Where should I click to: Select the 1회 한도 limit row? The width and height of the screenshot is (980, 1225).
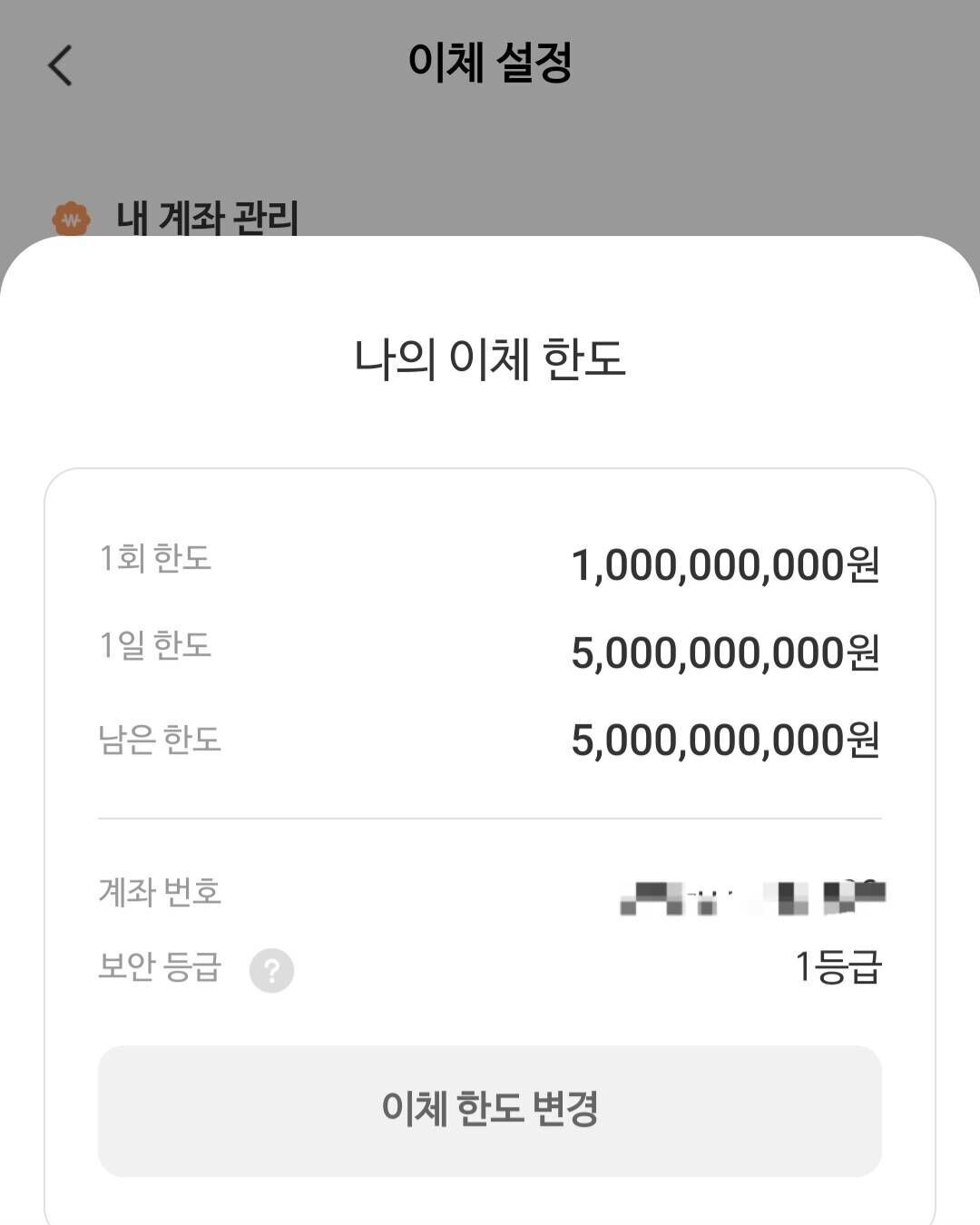tap(490, 563)
